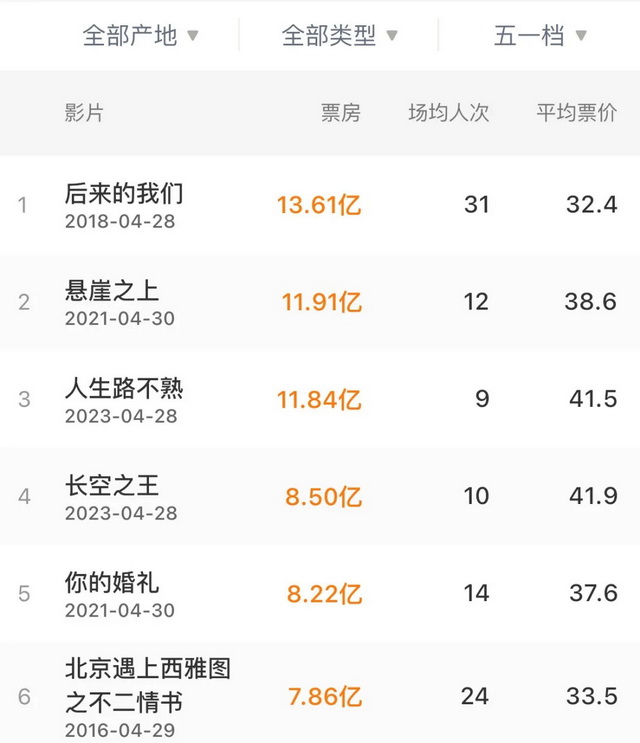Open the 全部产地 region filter dropdown
The width and height of the screenshot is (640, 743).
(140, 36)
